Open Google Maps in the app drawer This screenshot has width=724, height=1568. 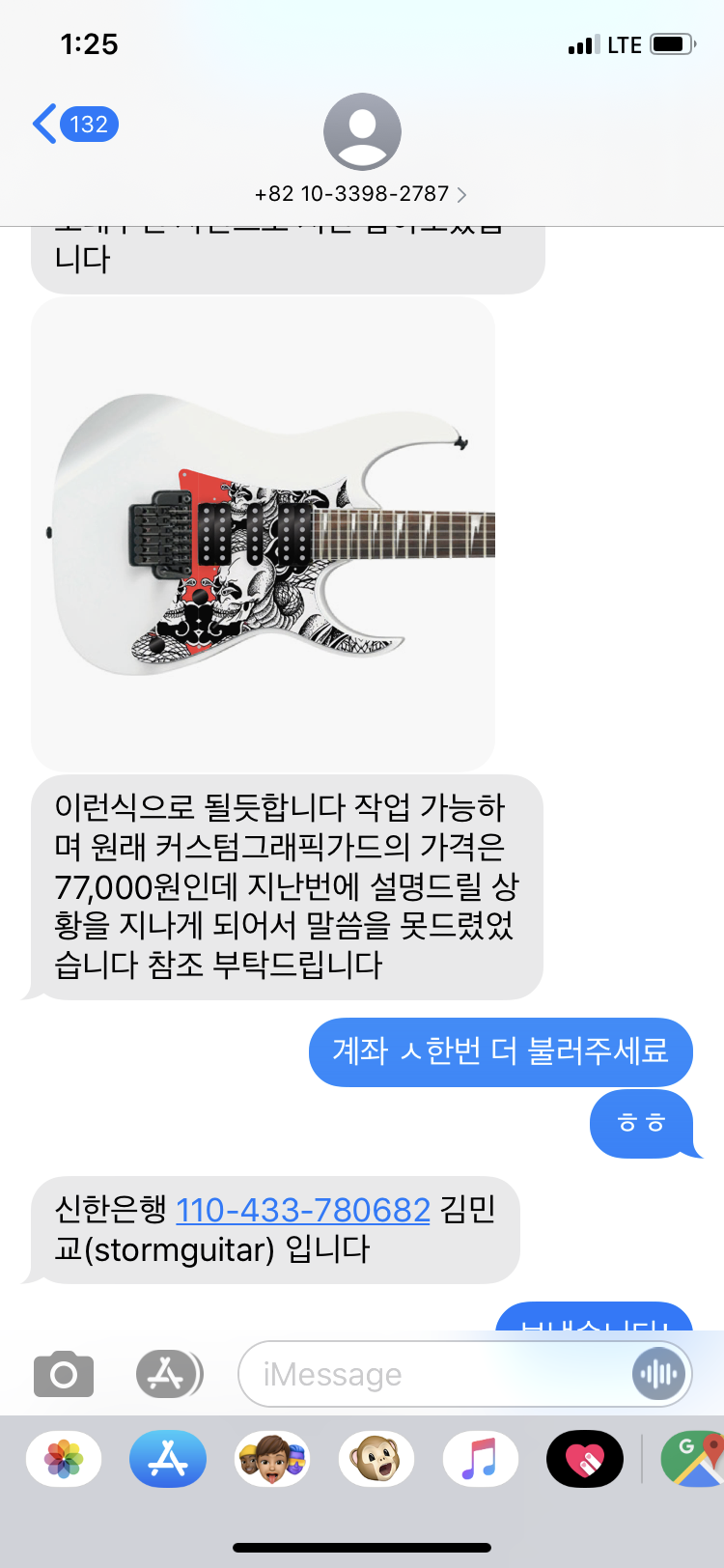pos(693,1458)
